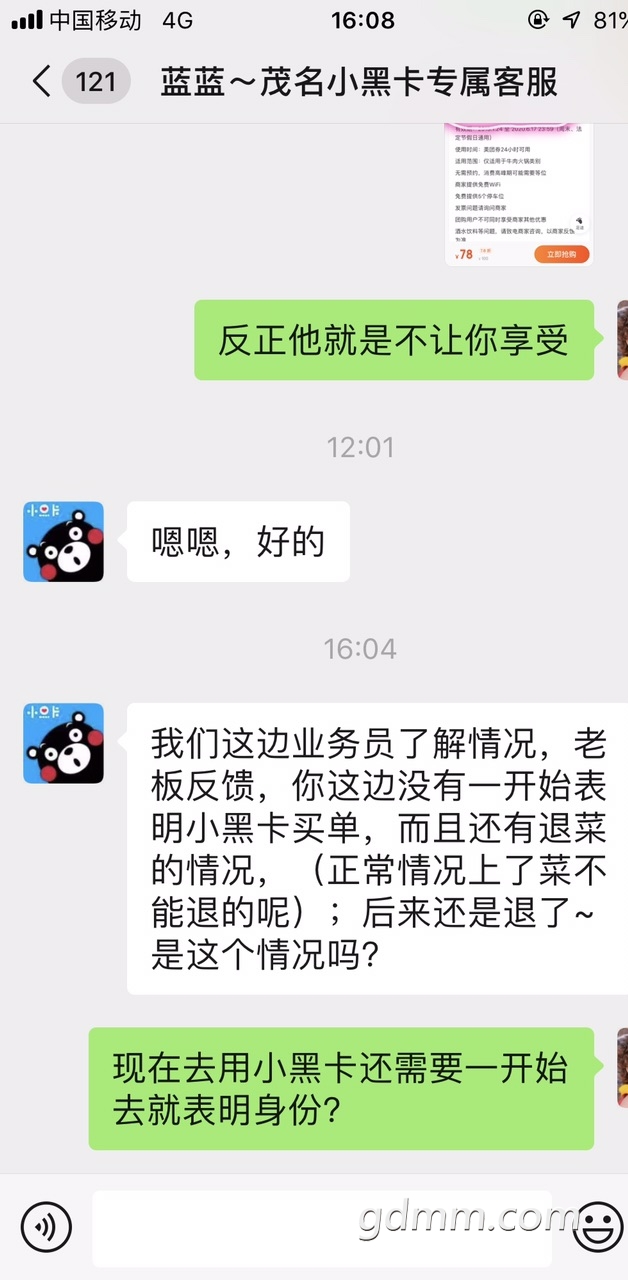Viewport: 628px width, 1280px height.
Task: Switch to voice message input
Action: pos(47,1225)
